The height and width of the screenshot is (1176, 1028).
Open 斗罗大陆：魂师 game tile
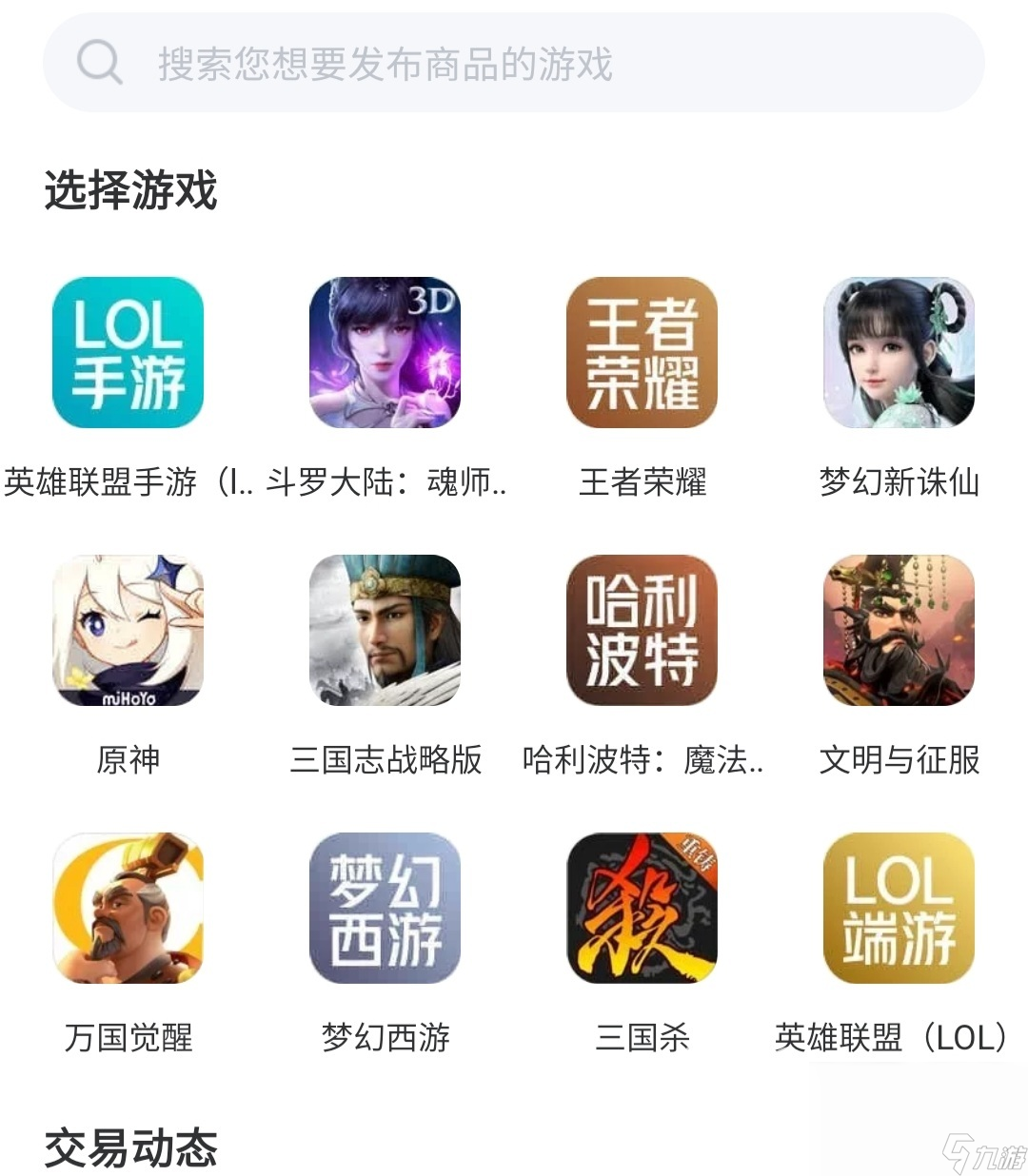coord(385,353)
